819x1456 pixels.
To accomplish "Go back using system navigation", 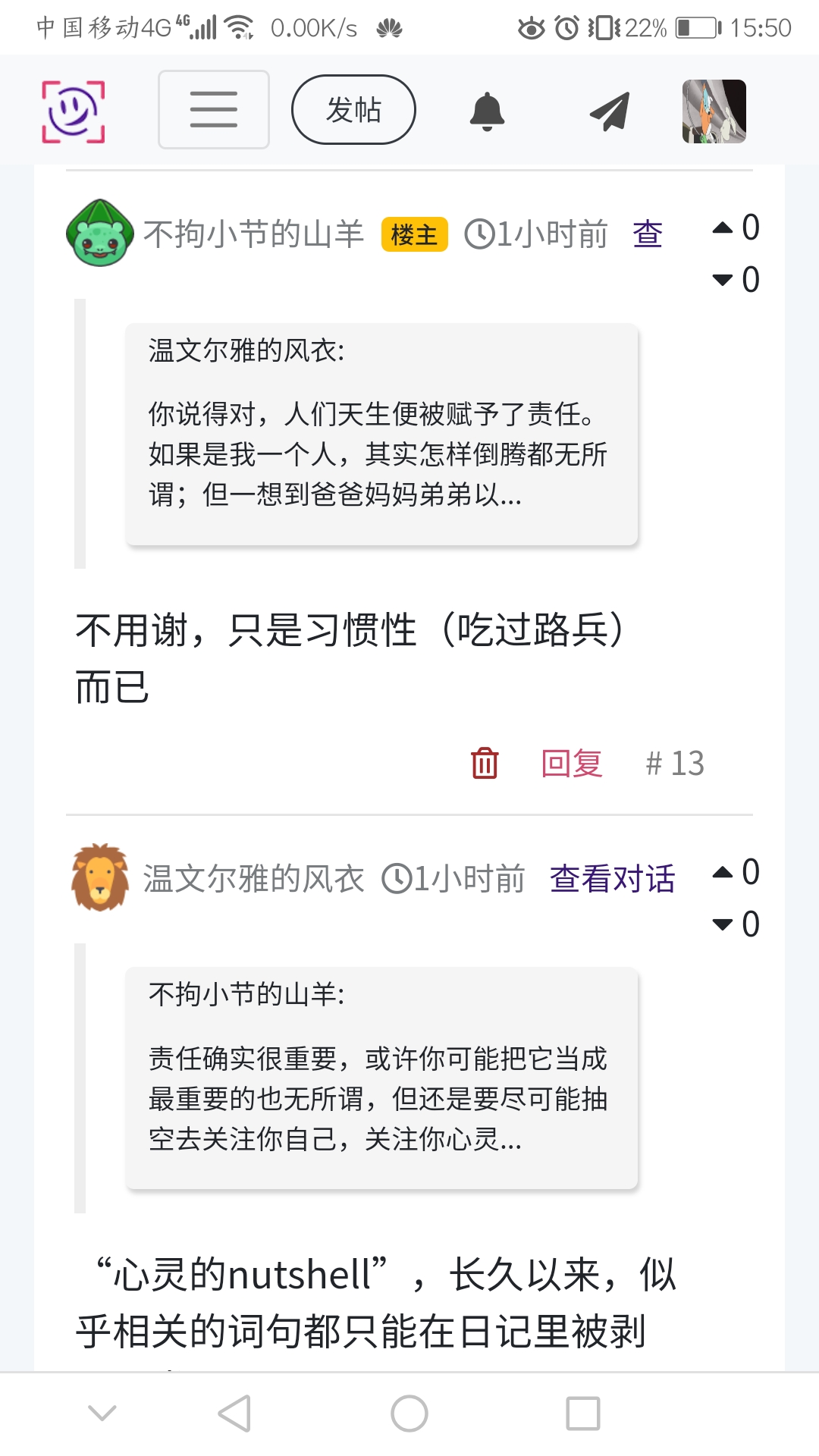I will (x=234, y=1414).
